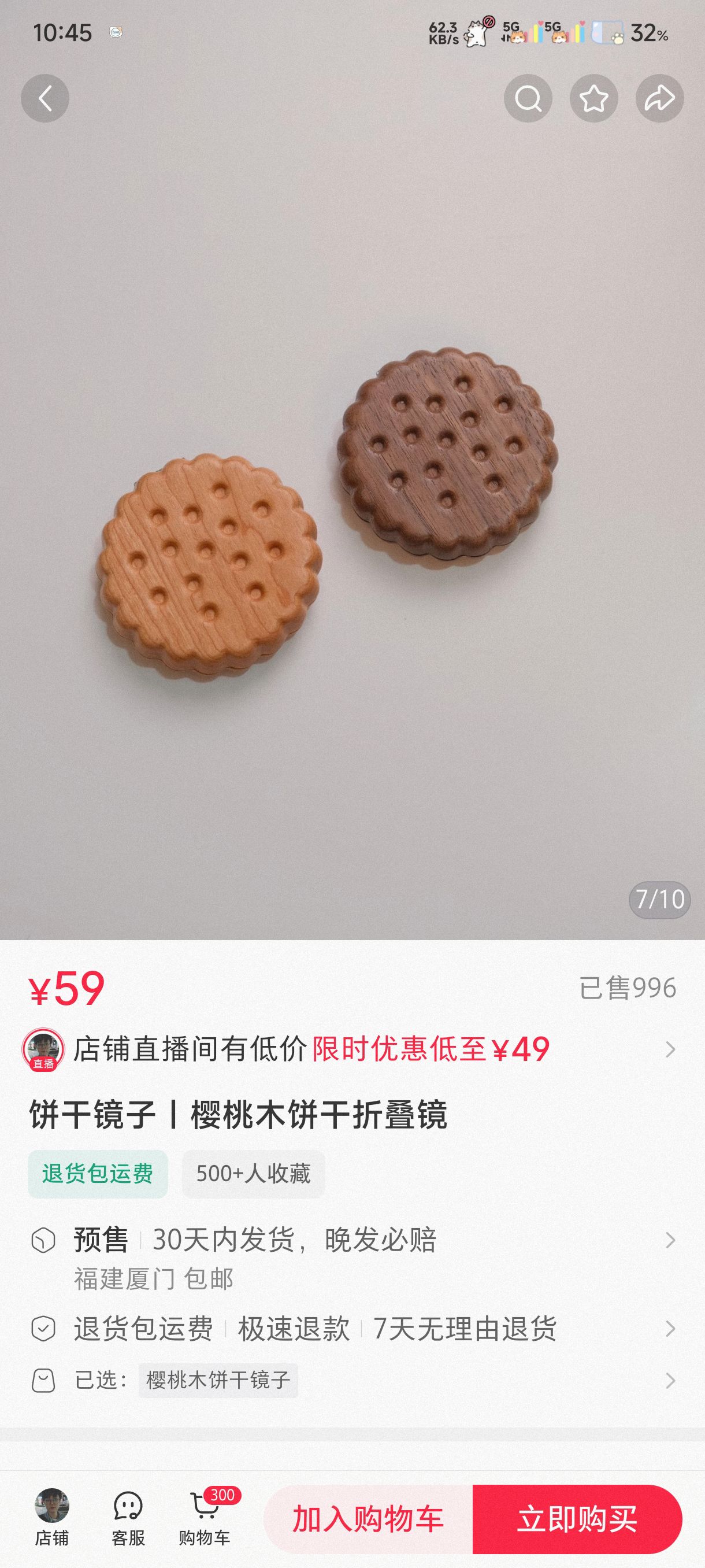
Task: Visit the 店铺 store page
Action: pyautogui.click(x=51, y=1518)
